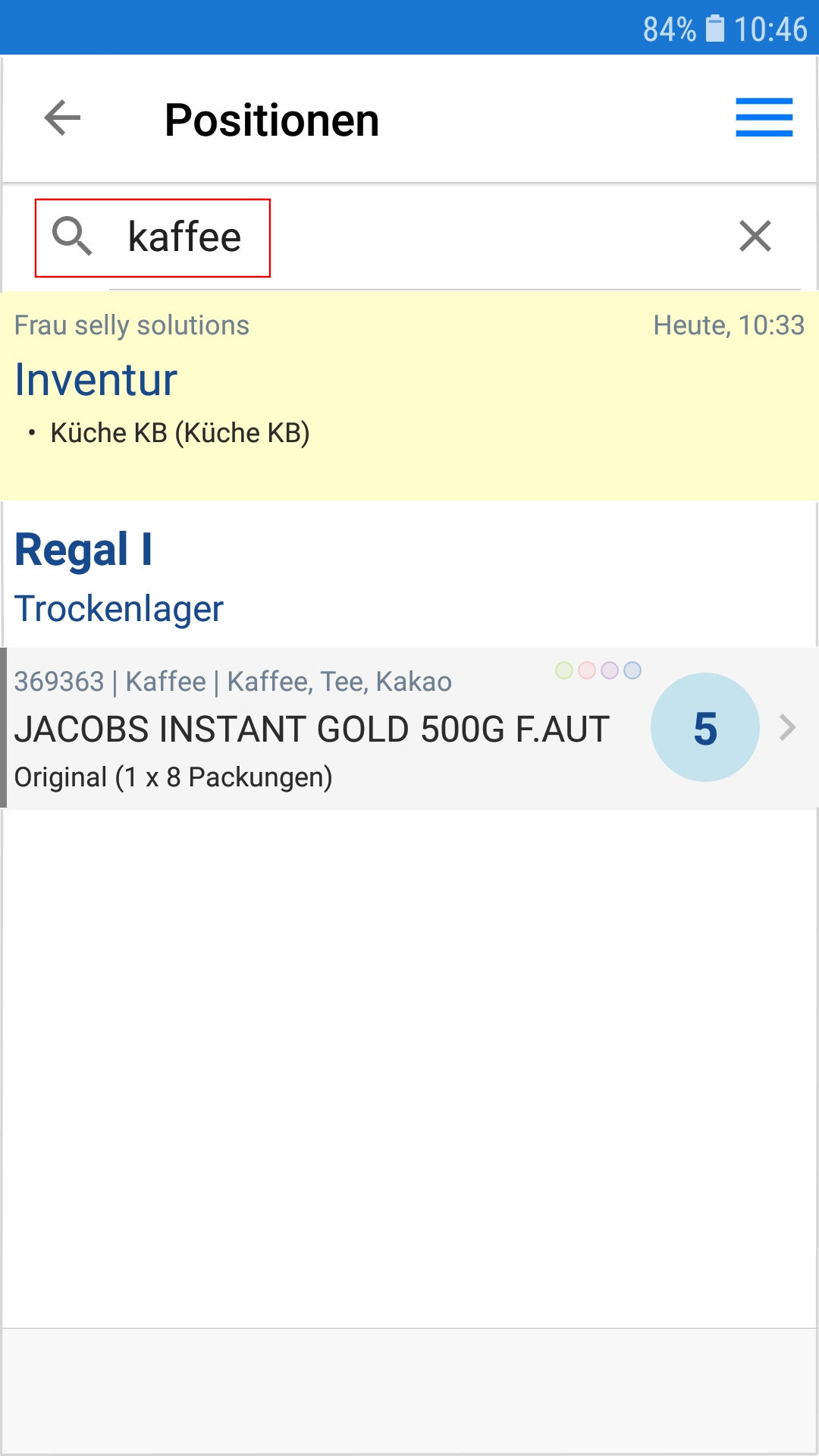Clear the kaffee search text
819x1456 pixels.
(x=755, y=236)
